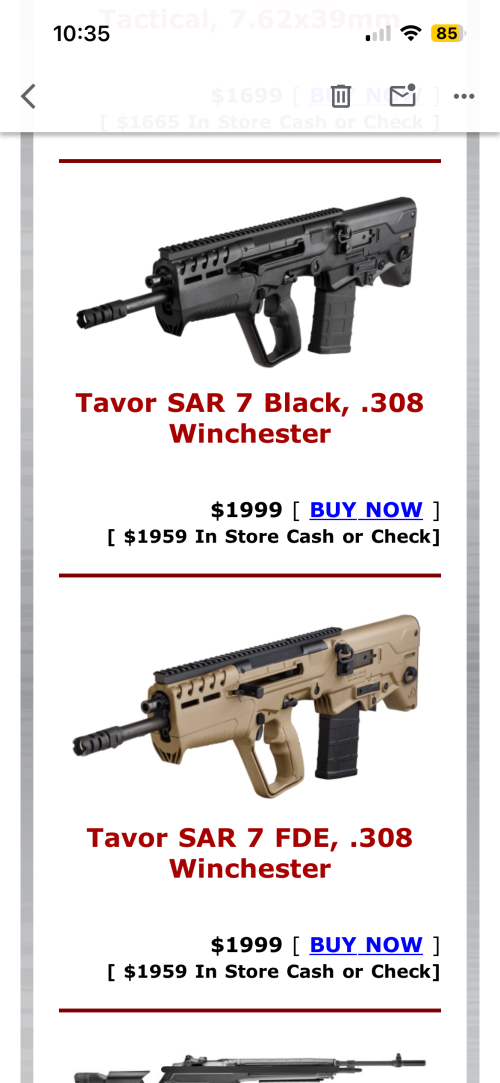Viewport: 500px width, 1083px height.
Task: Tap BUY NOW for Tavor SAR 7 Black
Action: tap(366, 510)
